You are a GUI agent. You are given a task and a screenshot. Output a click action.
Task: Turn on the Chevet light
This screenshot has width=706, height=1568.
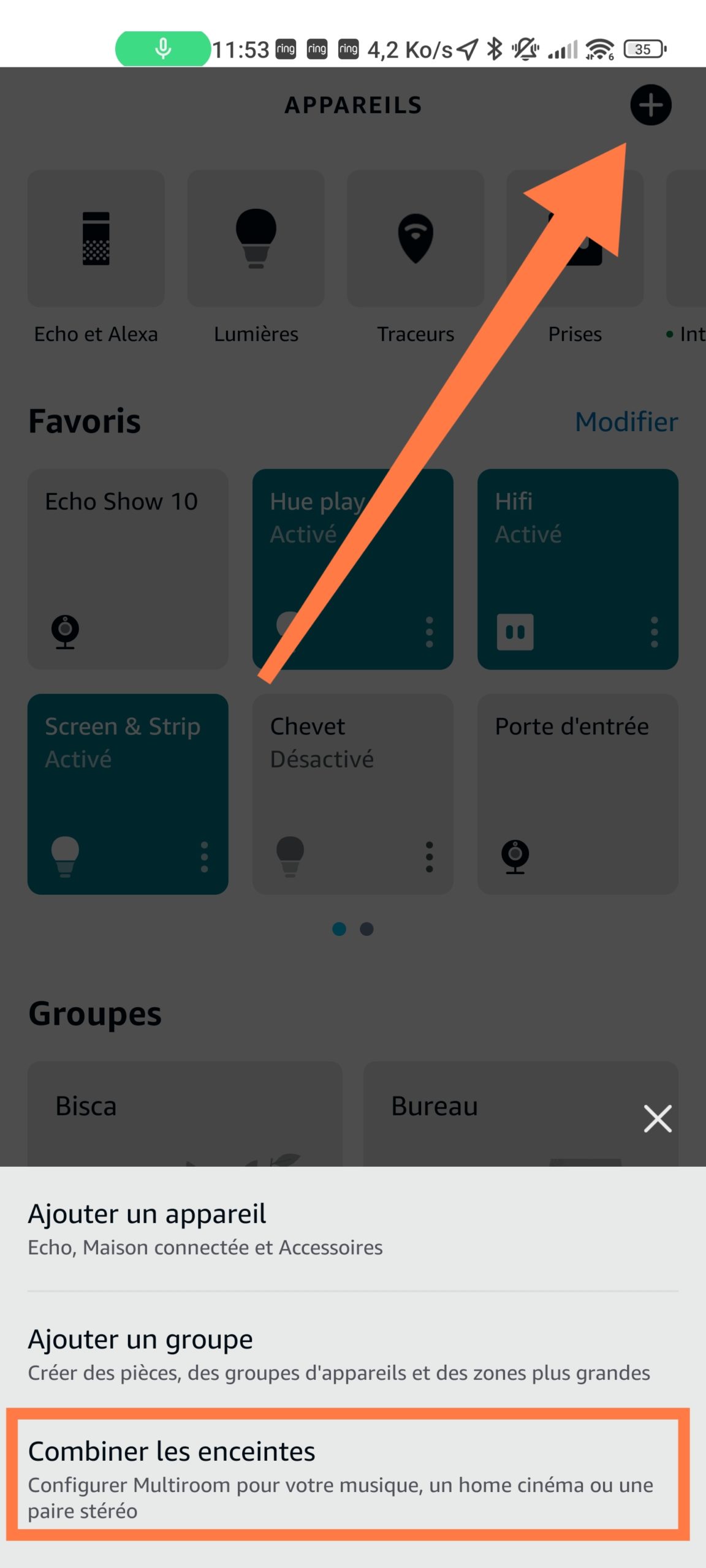pos(290,856)
